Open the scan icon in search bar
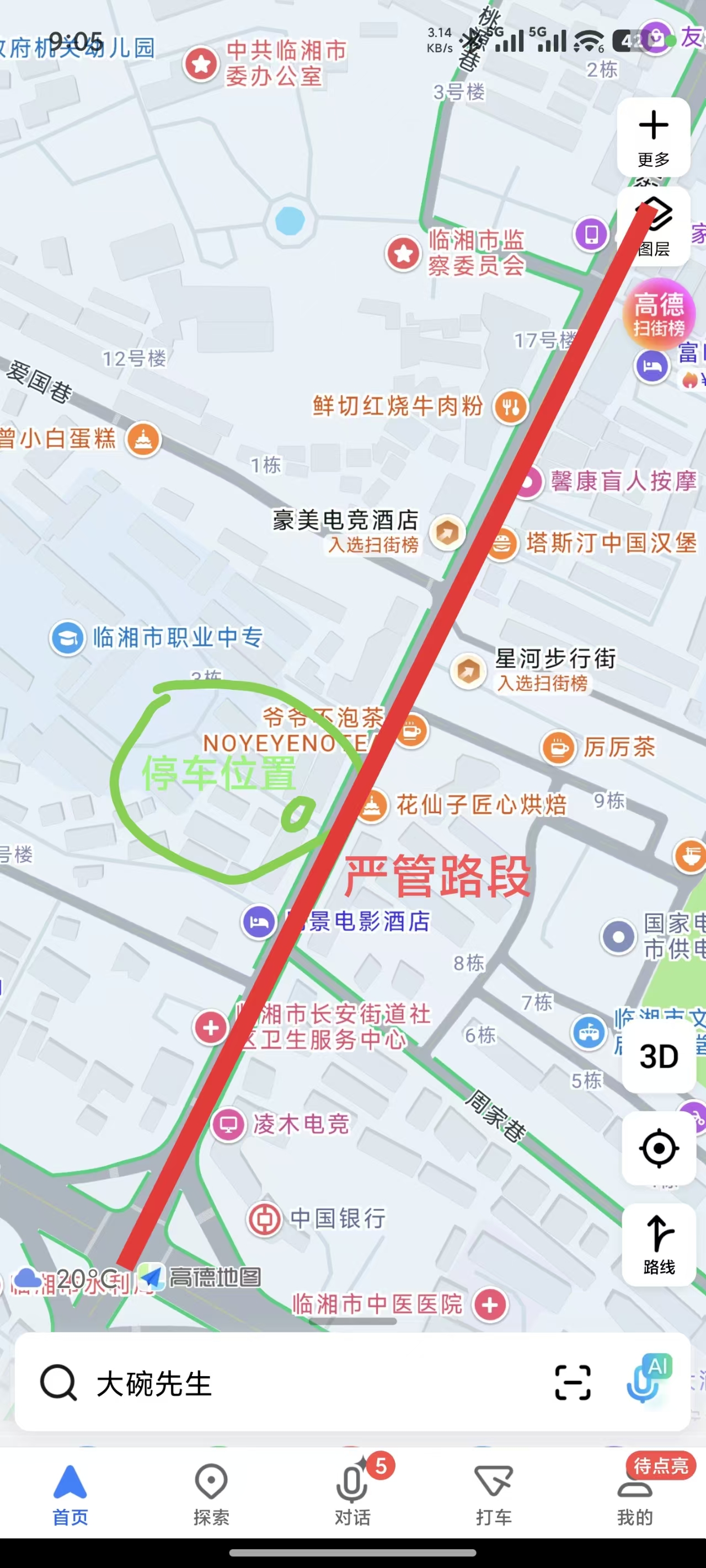 click(x=572, y=1382)
